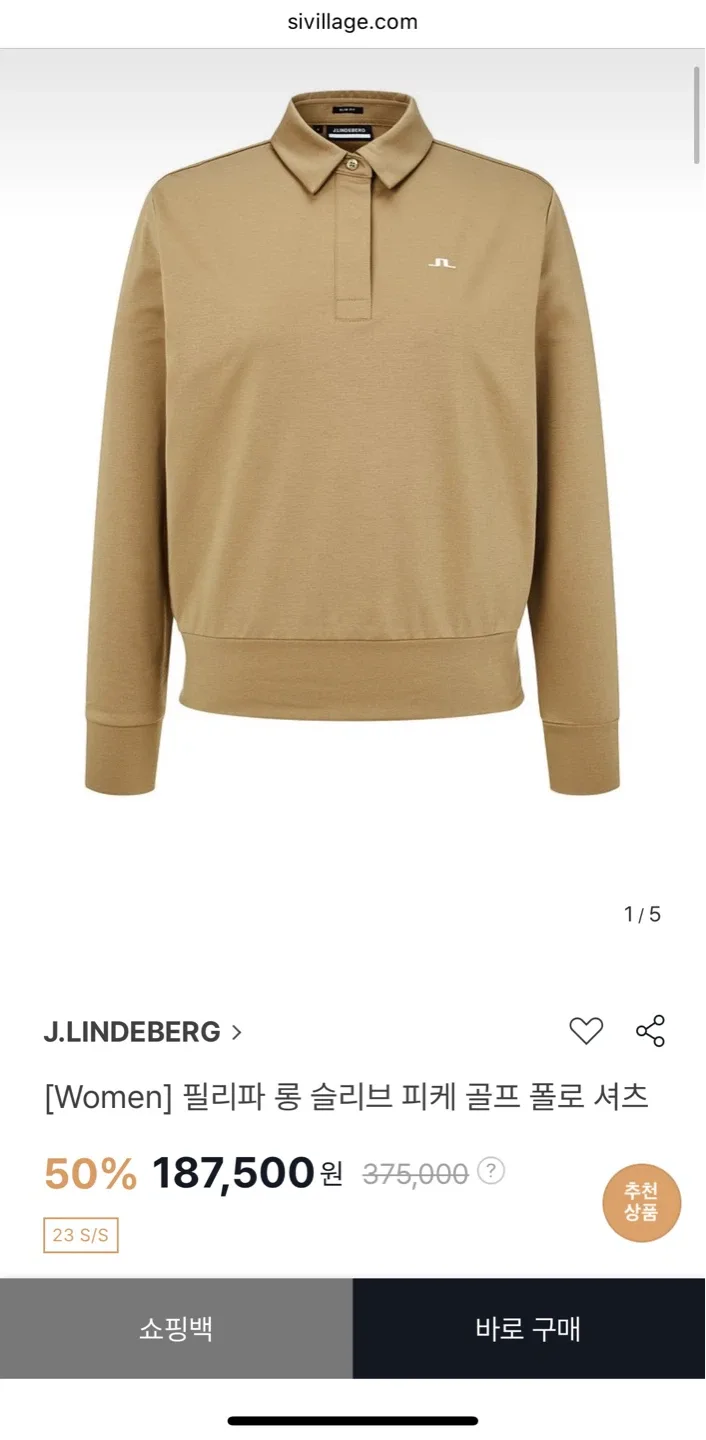Add item to 쇼핑백
This screenshot has height=1440, width=706.
[176, 1328]
